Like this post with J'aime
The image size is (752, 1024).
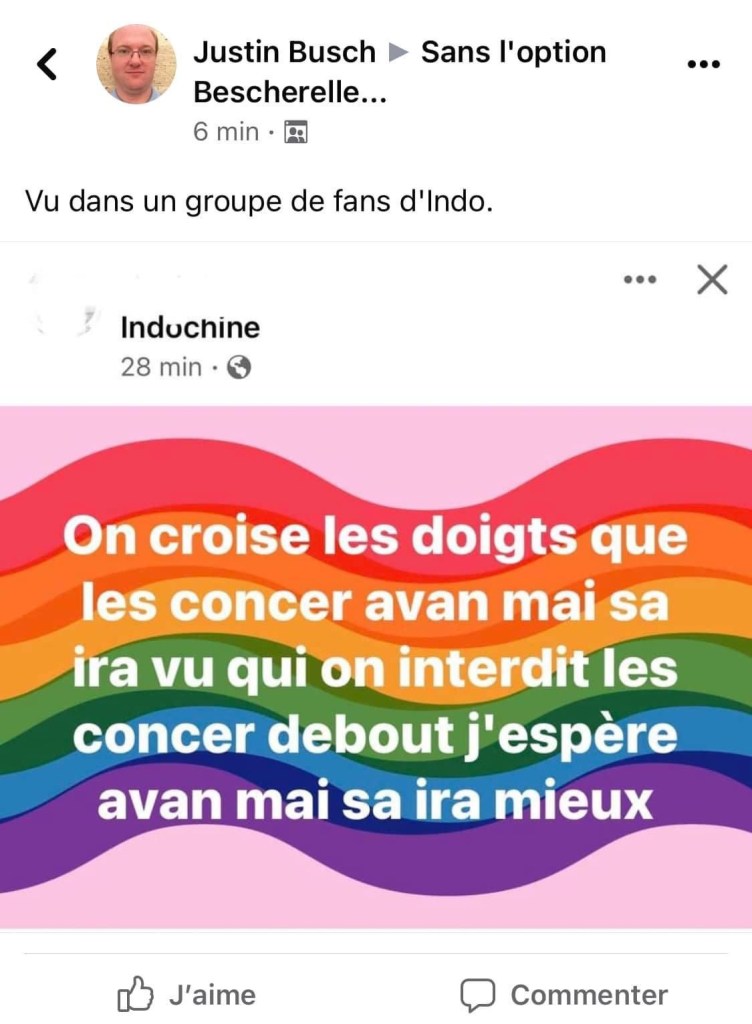tap(187, 995)
